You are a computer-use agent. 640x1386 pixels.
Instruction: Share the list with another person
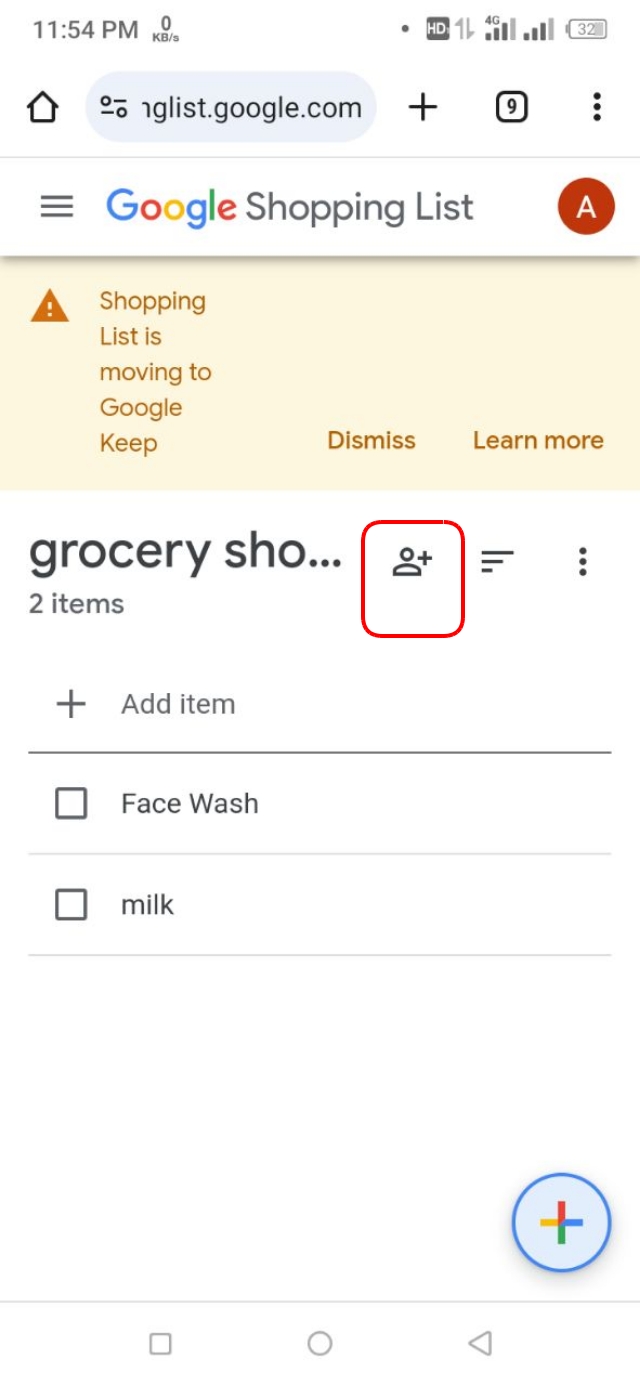point(412,563)
